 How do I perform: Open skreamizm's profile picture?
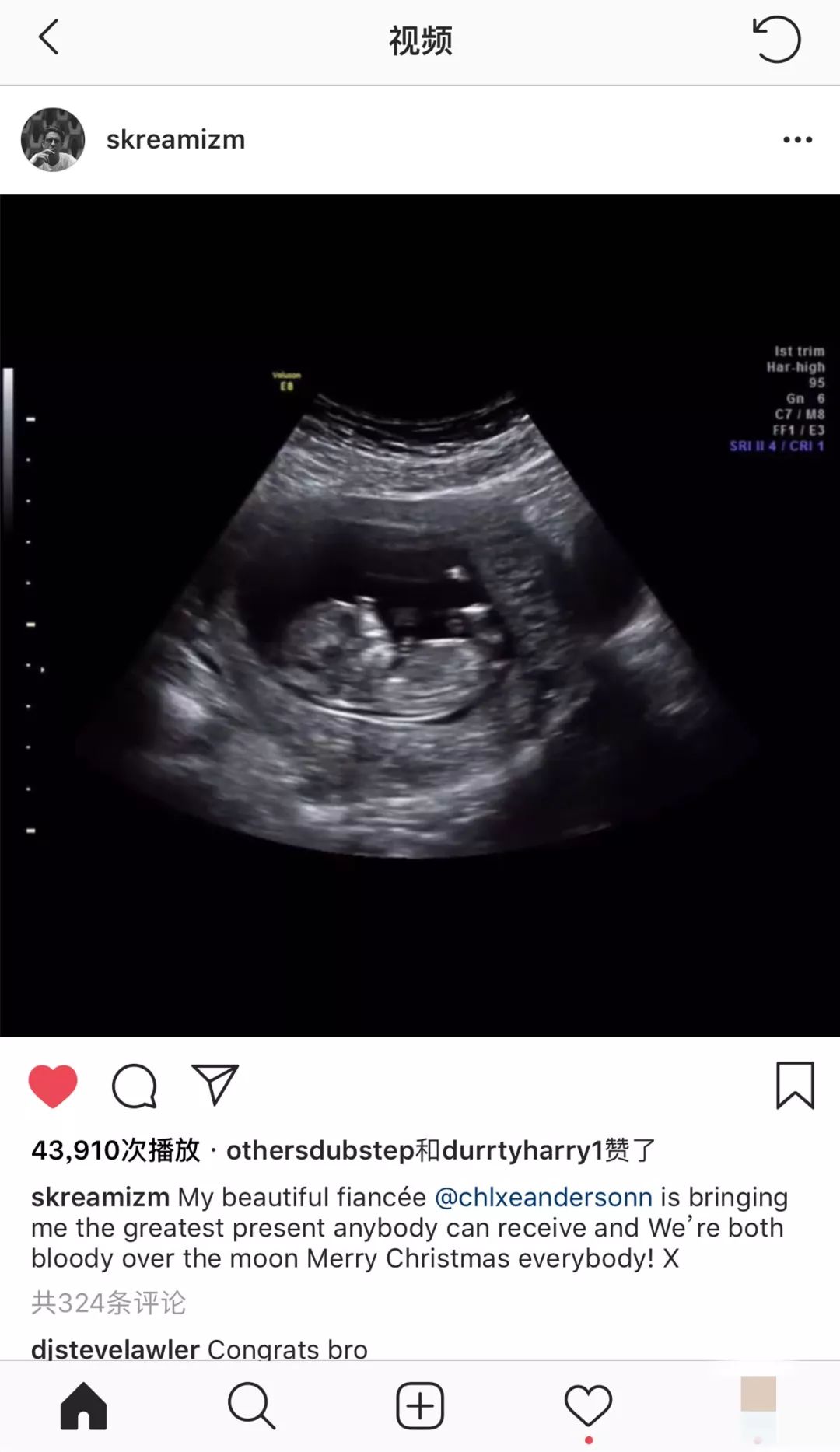53,140
